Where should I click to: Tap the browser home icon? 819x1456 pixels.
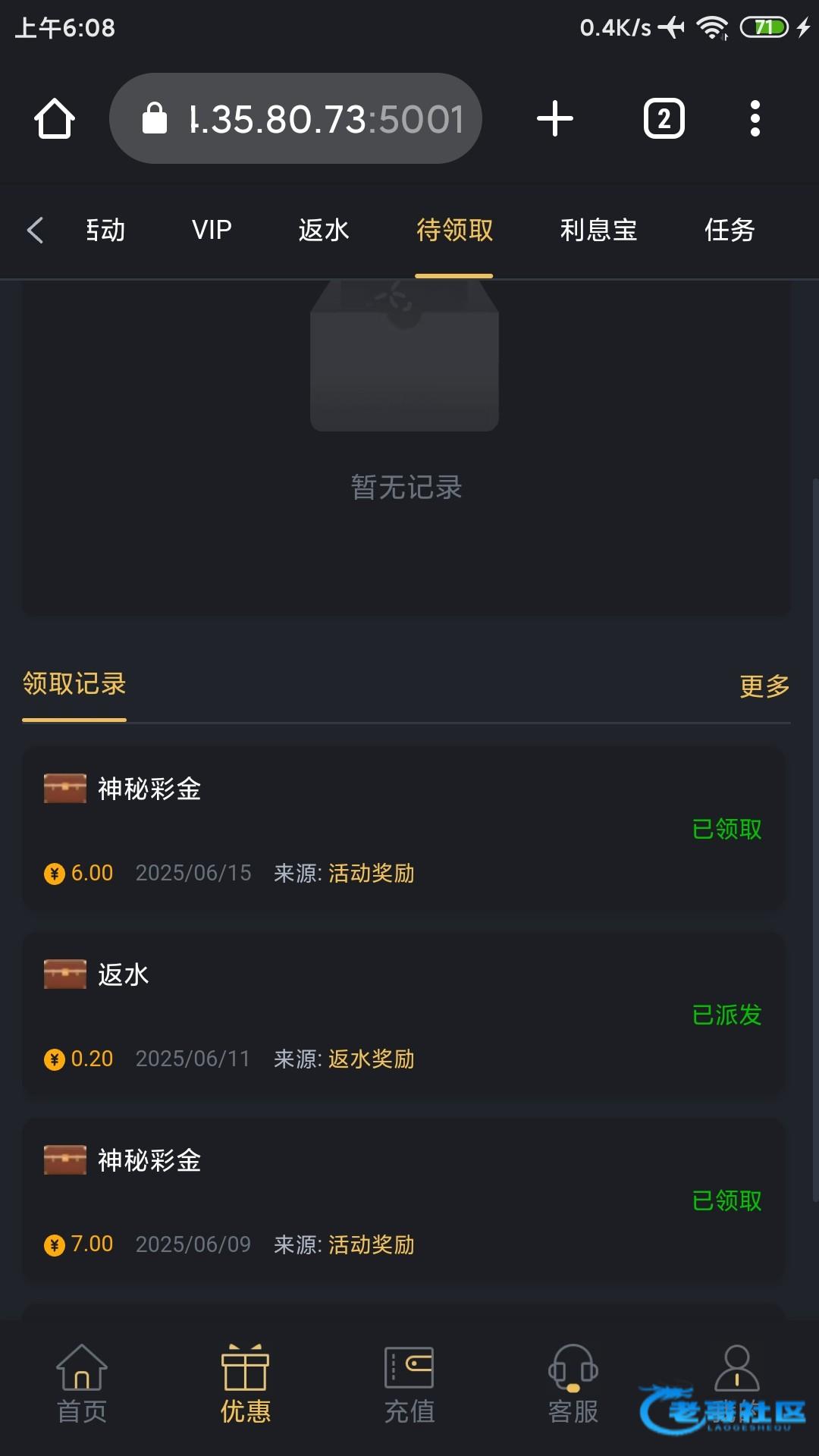pos(55,118)
